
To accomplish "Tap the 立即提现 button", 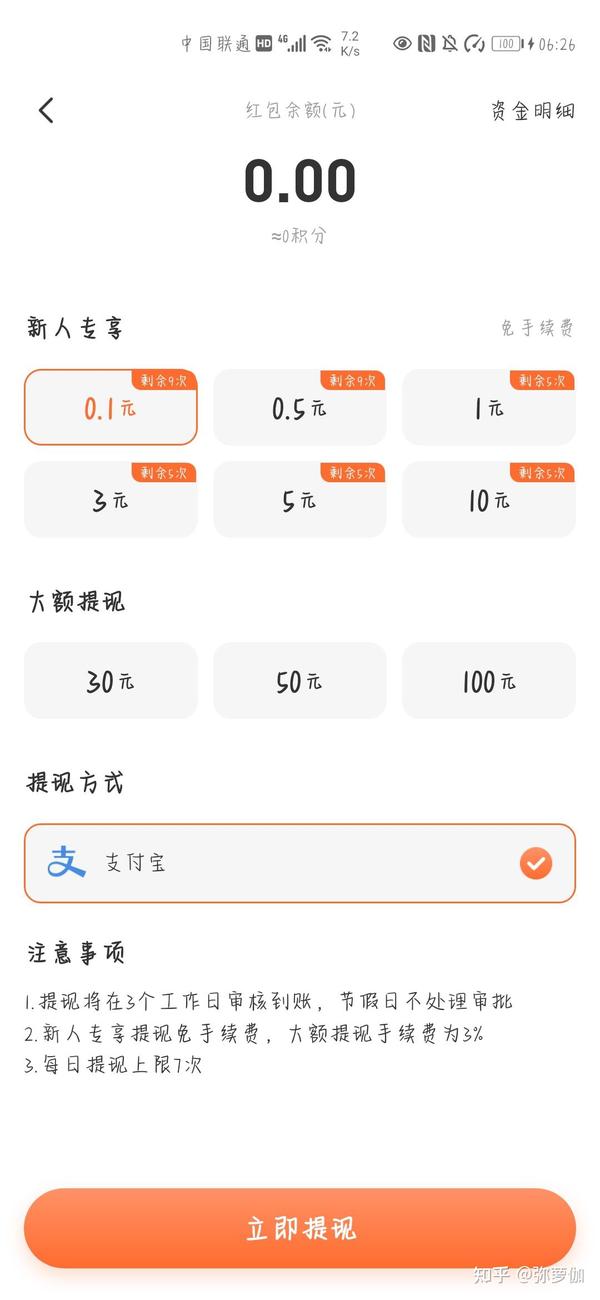I will pyautogui.click(x=299, y=1228).
